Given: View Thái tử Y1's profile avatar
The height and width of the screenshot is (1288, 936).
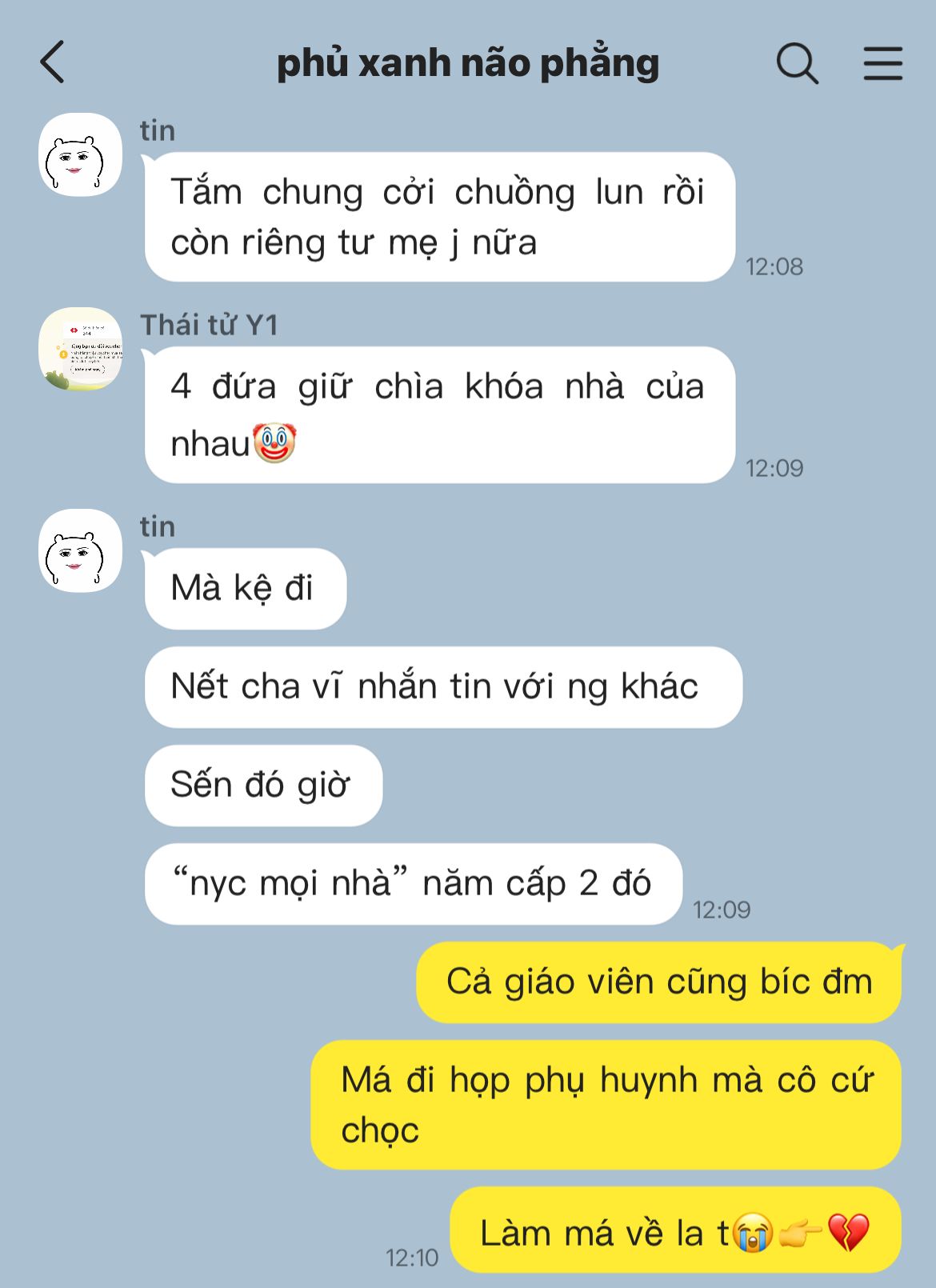Looking at the screenshot, I should [80, 349].
